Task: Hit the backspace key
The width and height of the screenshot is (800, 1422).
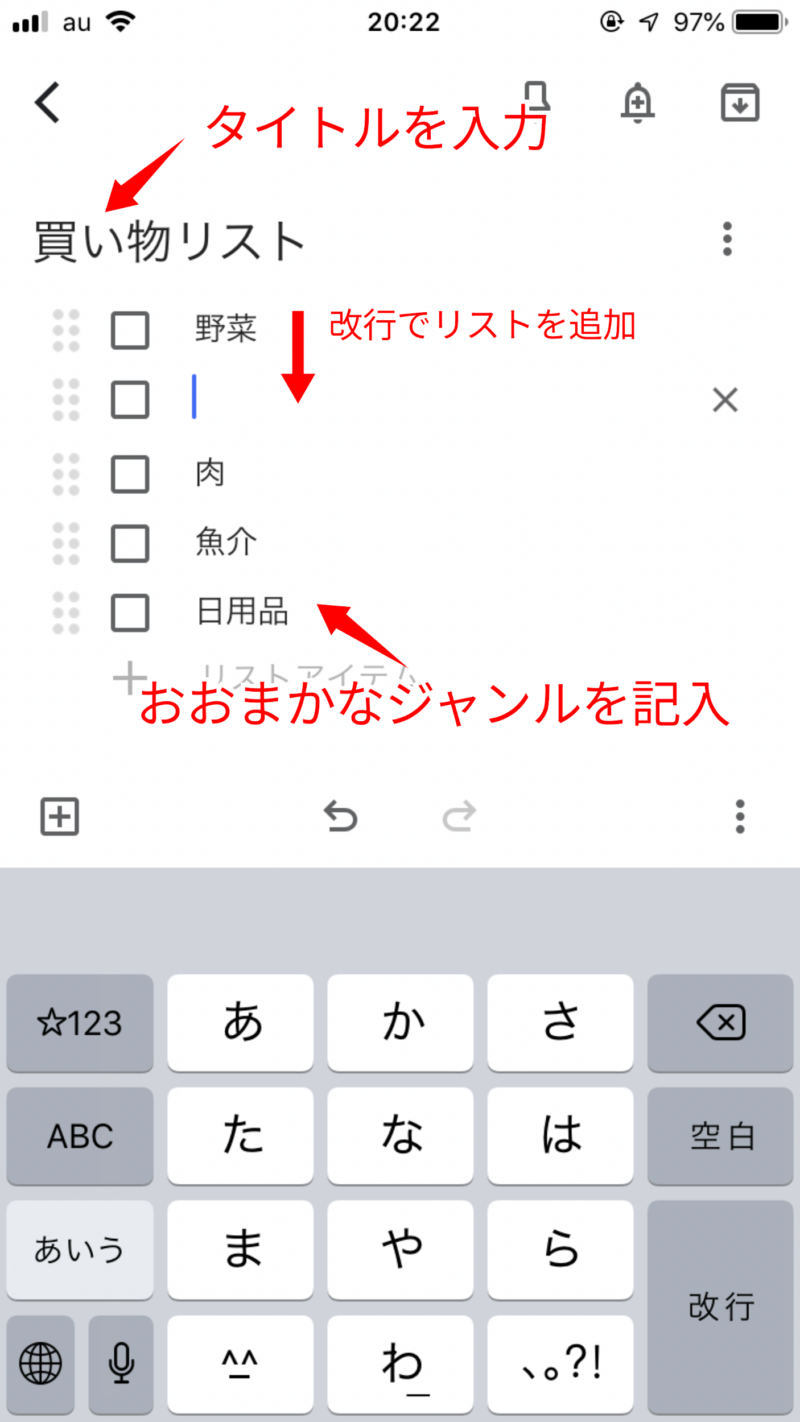Action: pyautogui.click(x=721, y=1022)
